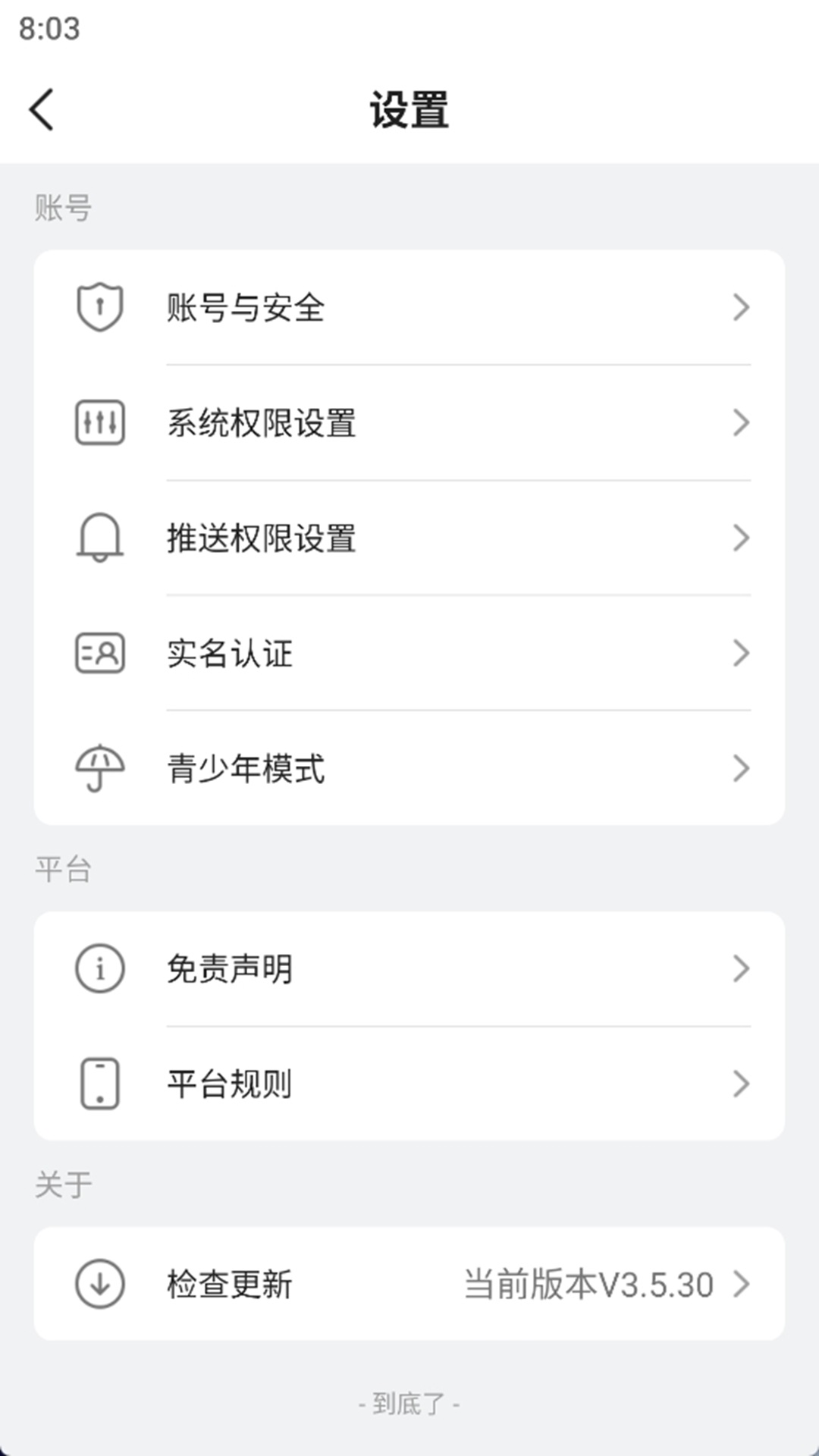Viewport: 819px width, 1456px height.
Task: Tap the 到底了 footer text
Action: click(x=409, y=1404)
